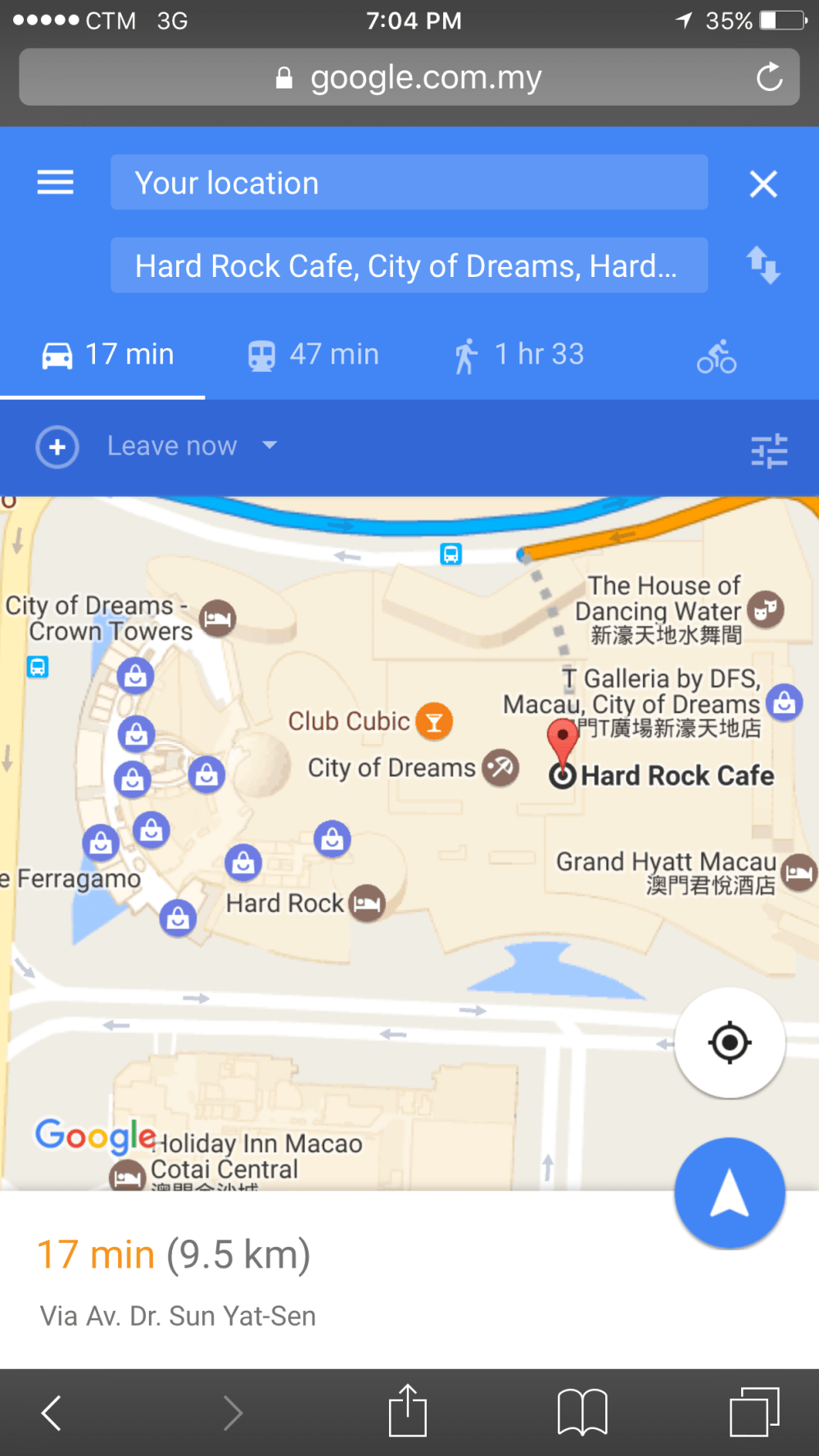Swap start and destination

click(x=762, y=265)
